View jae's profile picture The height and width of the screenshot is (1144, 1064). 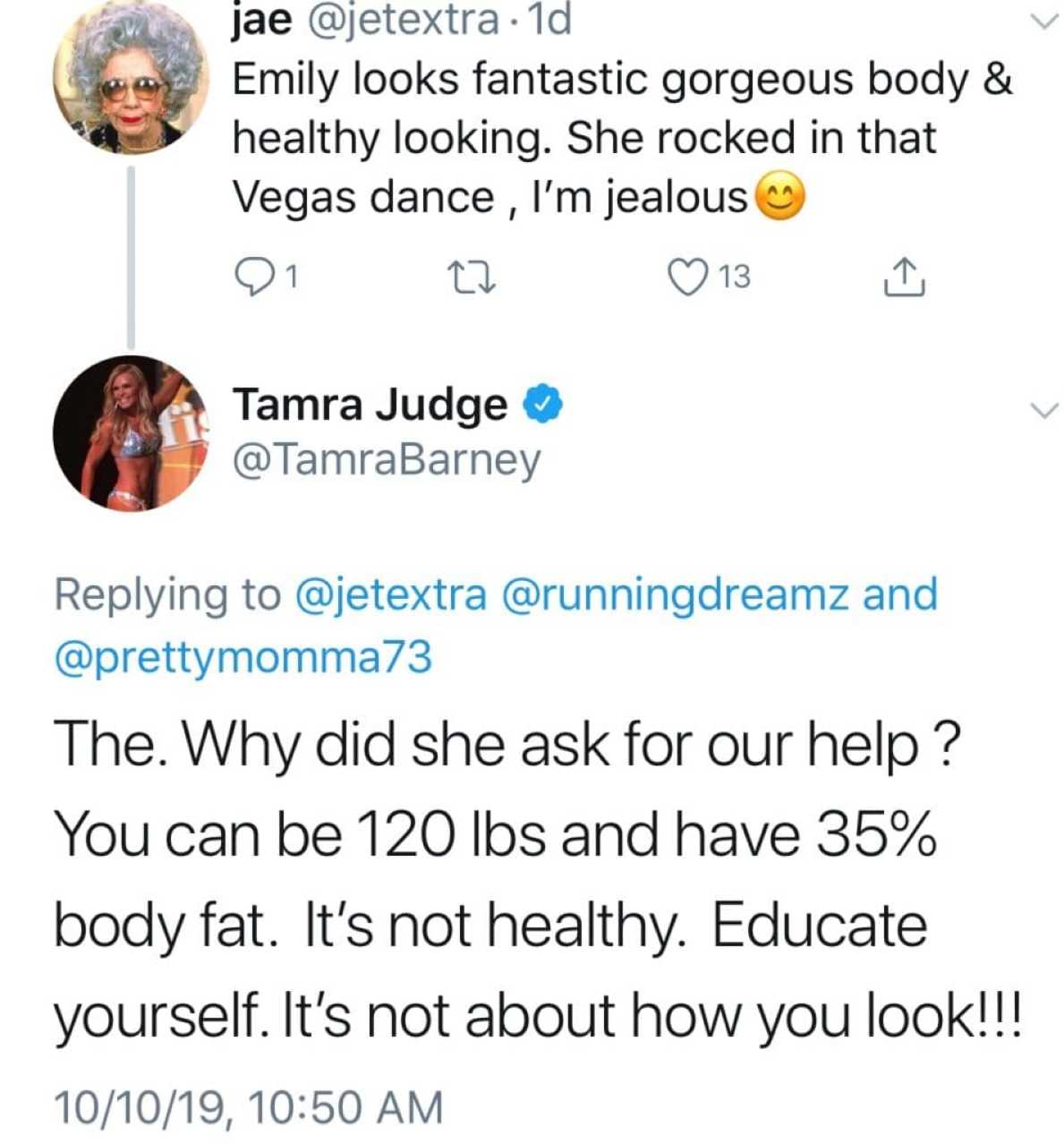131,78
